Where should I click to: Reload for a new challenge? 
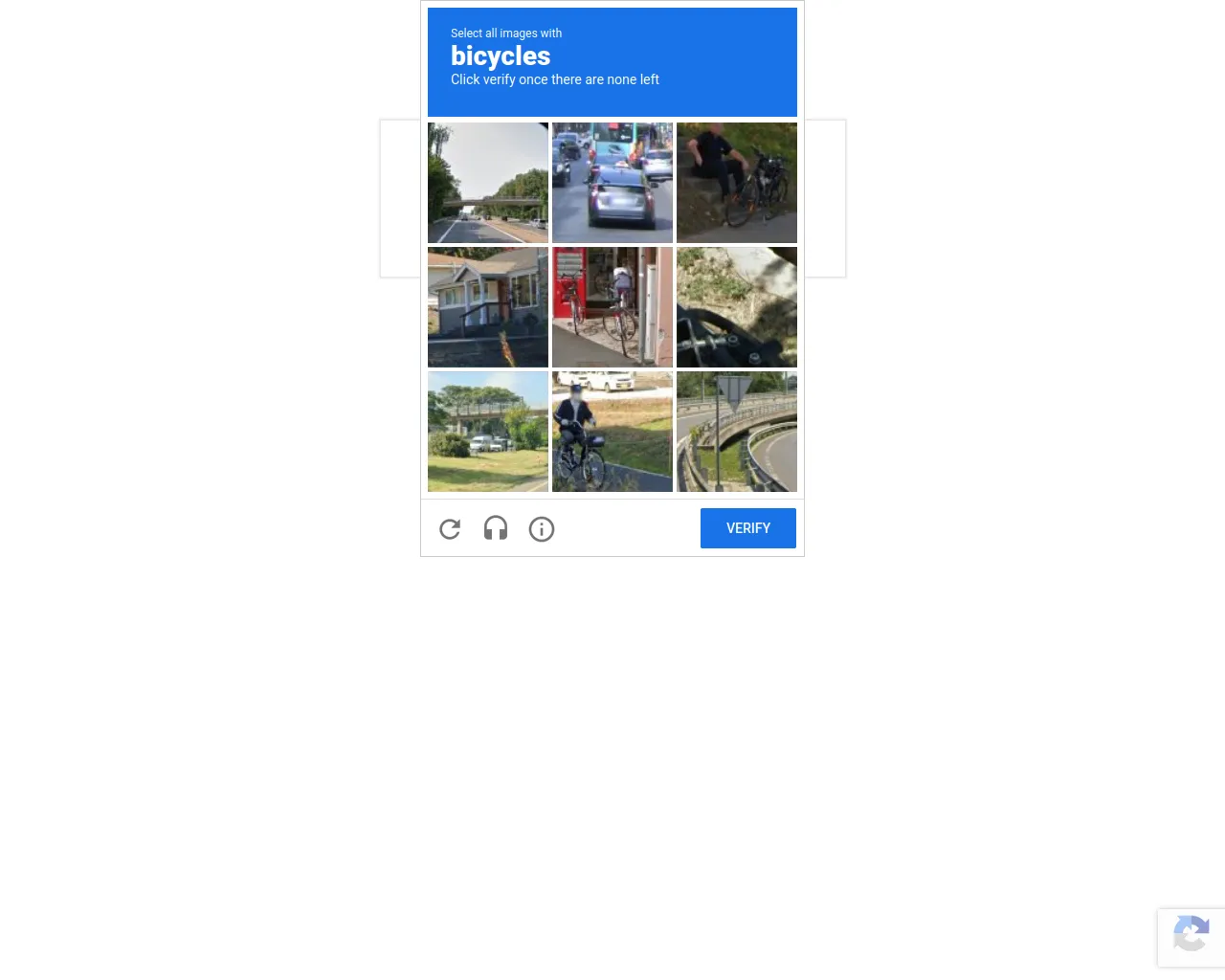tap(450, 529)
